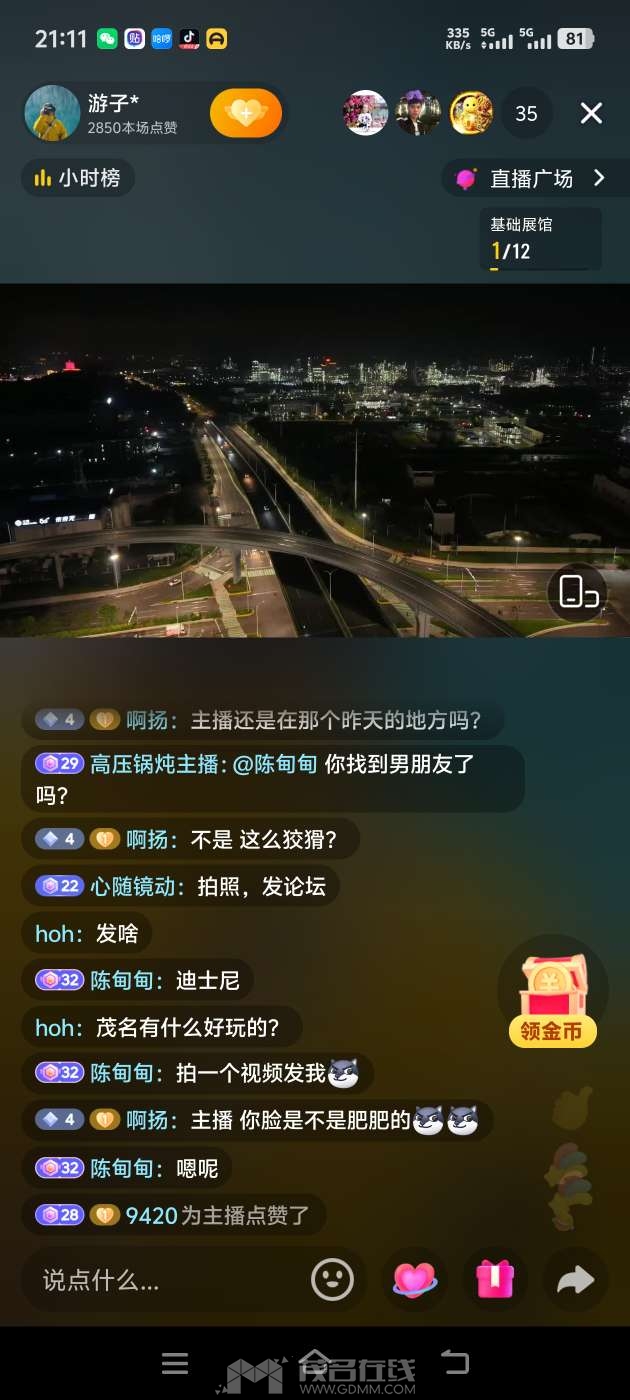Open the emoji picker
This screenshot has height=1400, width=630.
[x=333, y=1279]
